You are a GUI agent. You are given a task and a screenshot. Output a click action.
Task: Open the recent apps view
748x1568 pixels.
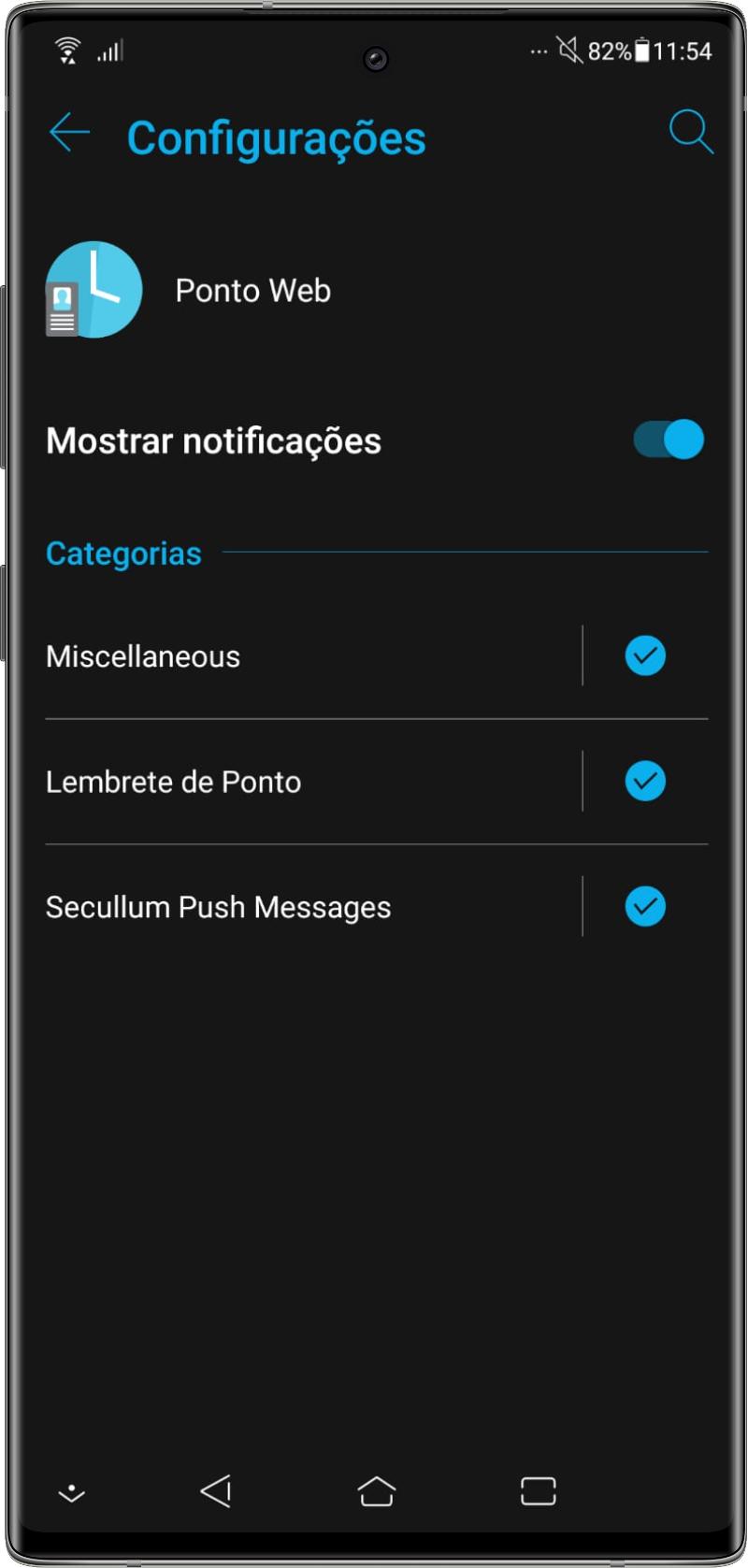click(x=538, y=1490)
